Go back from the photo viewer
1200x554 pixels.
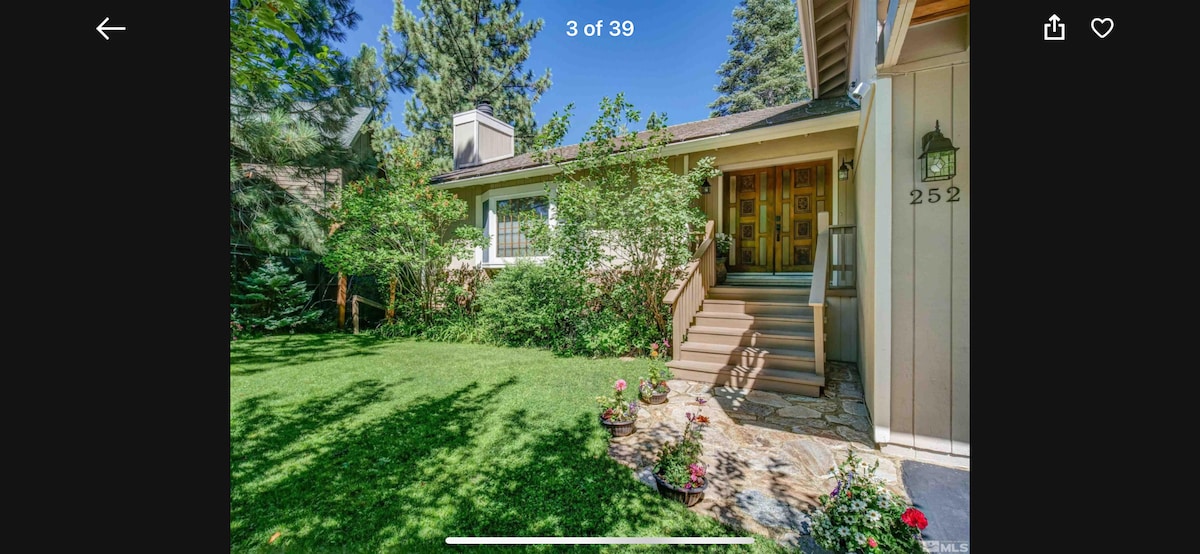tap(111, 29)
